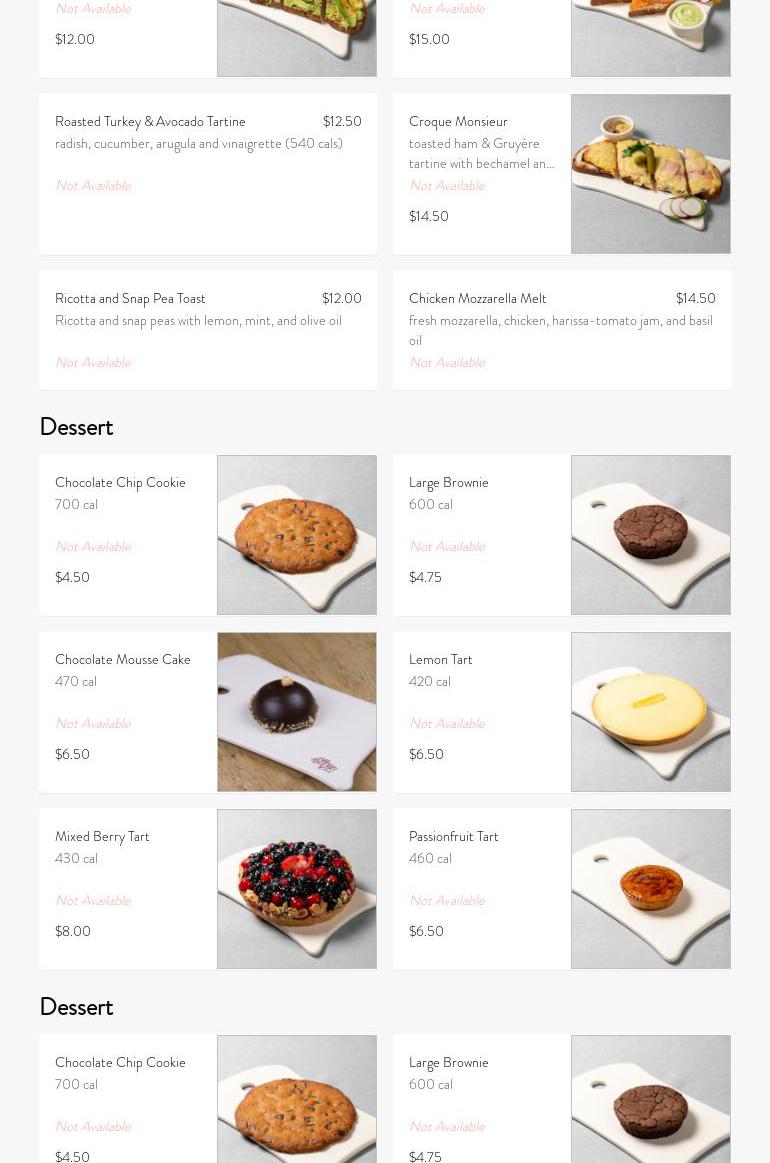
Task: View Ricotta and Snap Pea Toast details
Action: click(208, 329)
